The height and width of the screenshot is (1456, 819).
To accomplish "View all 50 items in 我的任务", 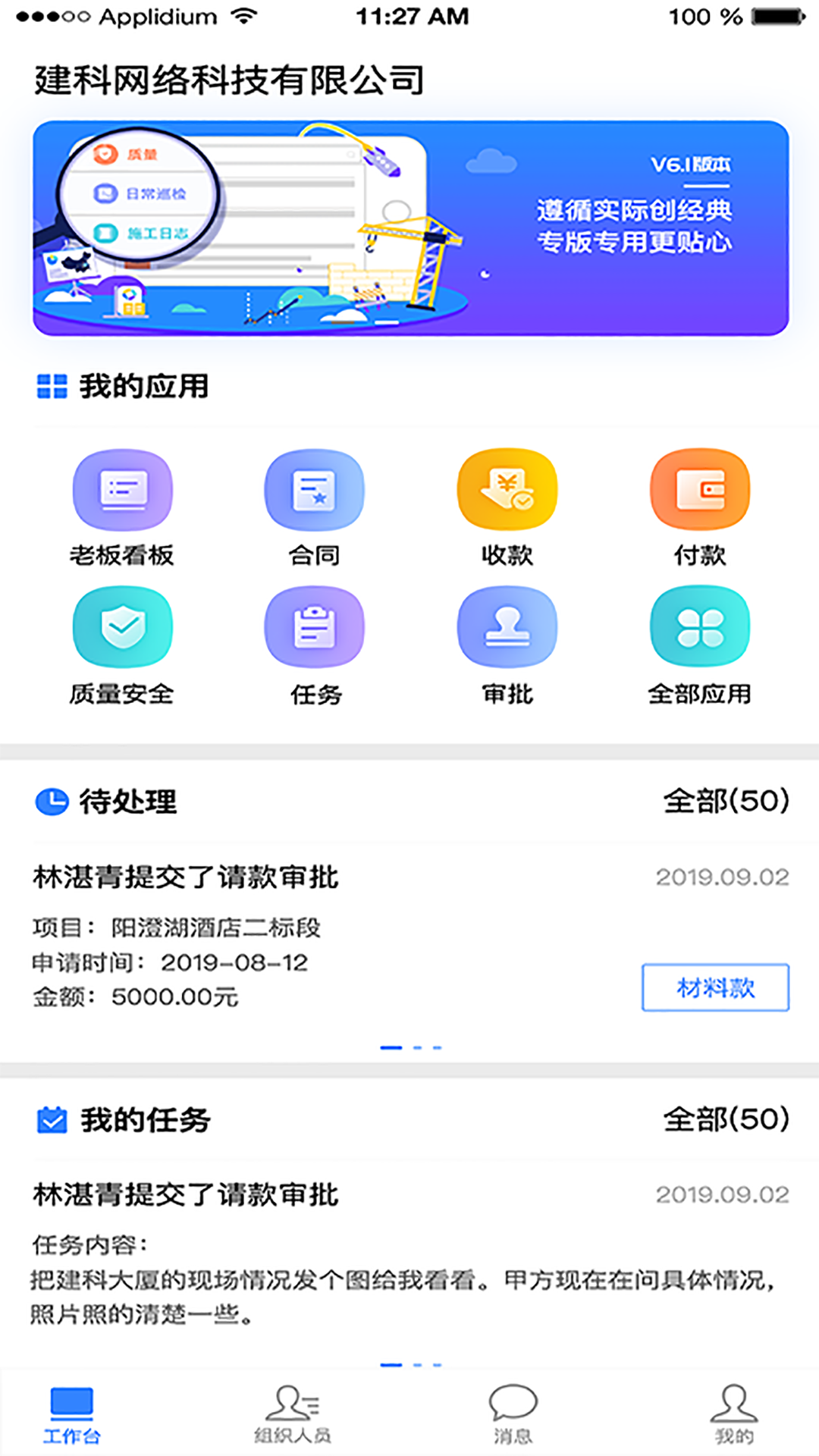I will 726,1119.
